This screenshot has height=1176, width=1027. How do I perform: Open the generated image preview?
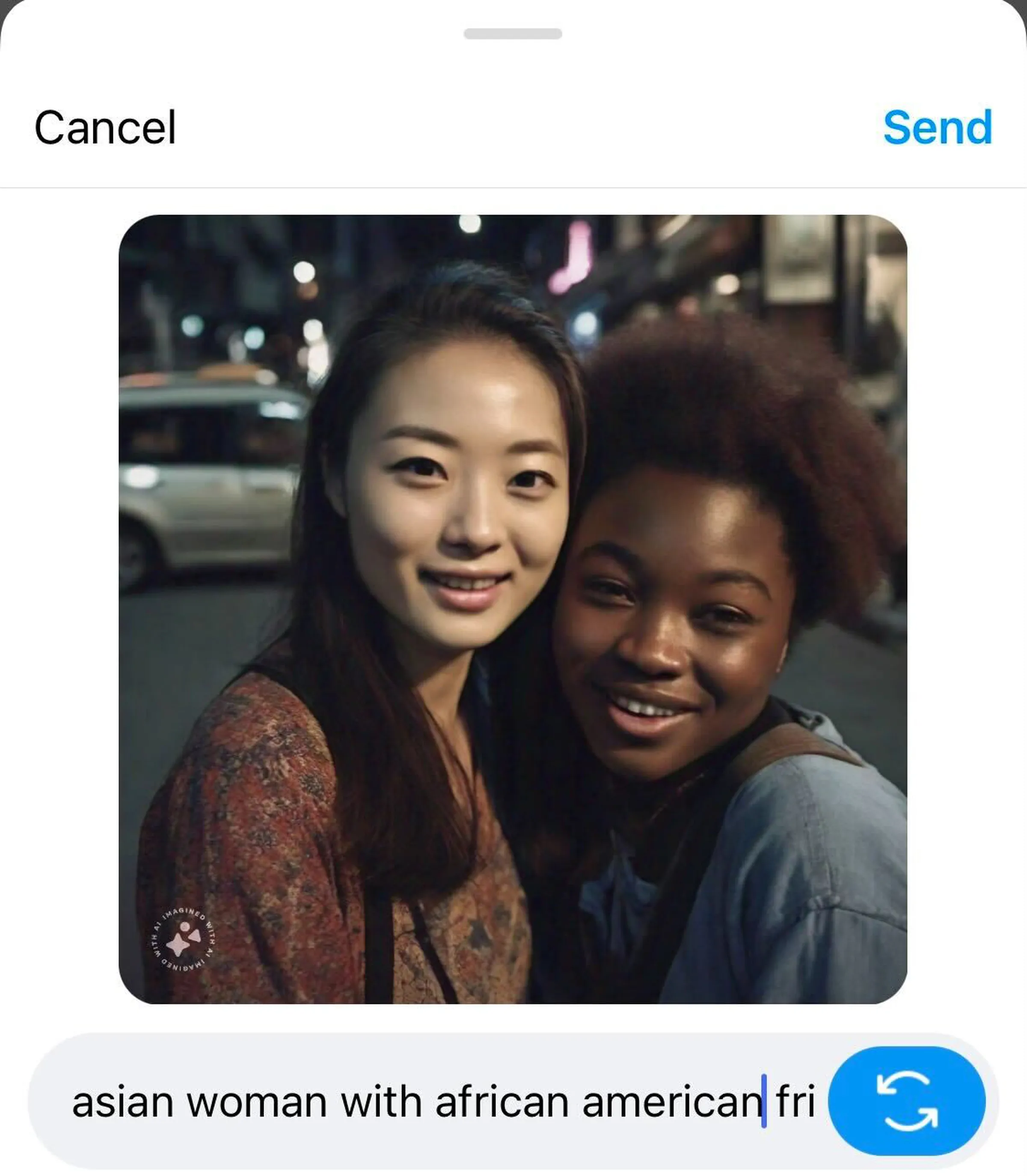click(512, 609)
